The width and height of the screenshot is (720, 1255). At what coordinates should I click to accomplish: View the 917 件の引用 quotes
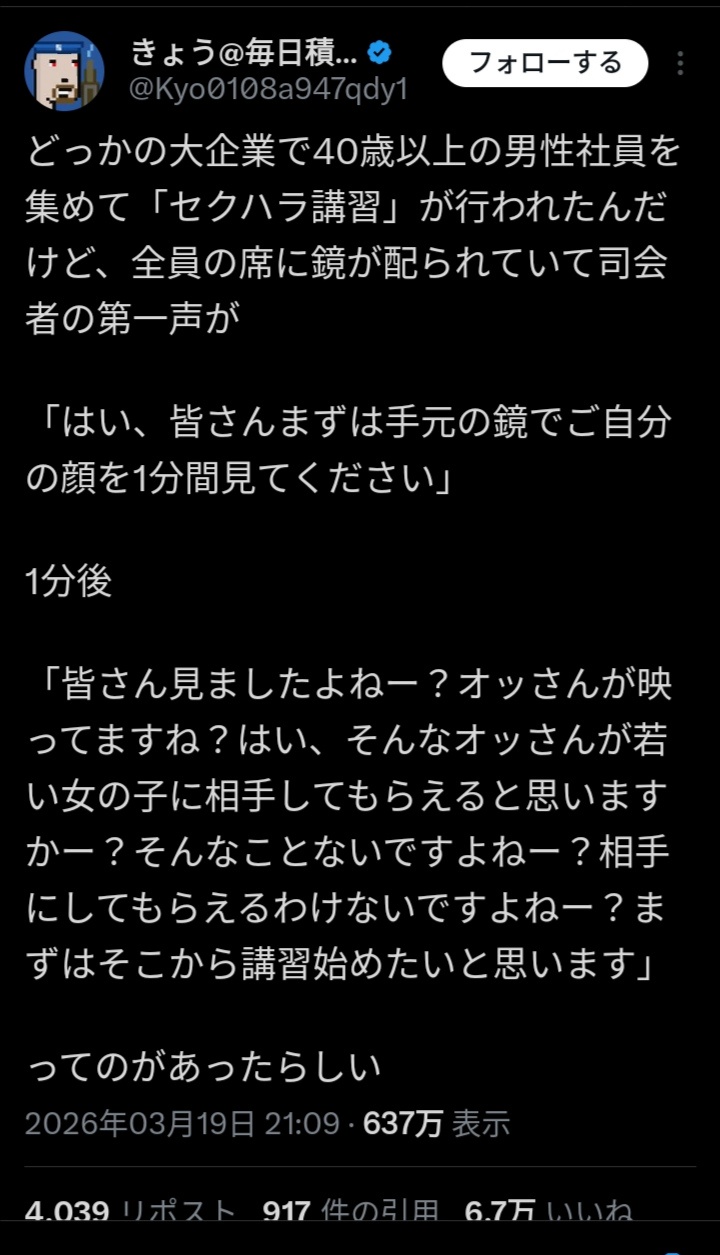[350, 1212]
